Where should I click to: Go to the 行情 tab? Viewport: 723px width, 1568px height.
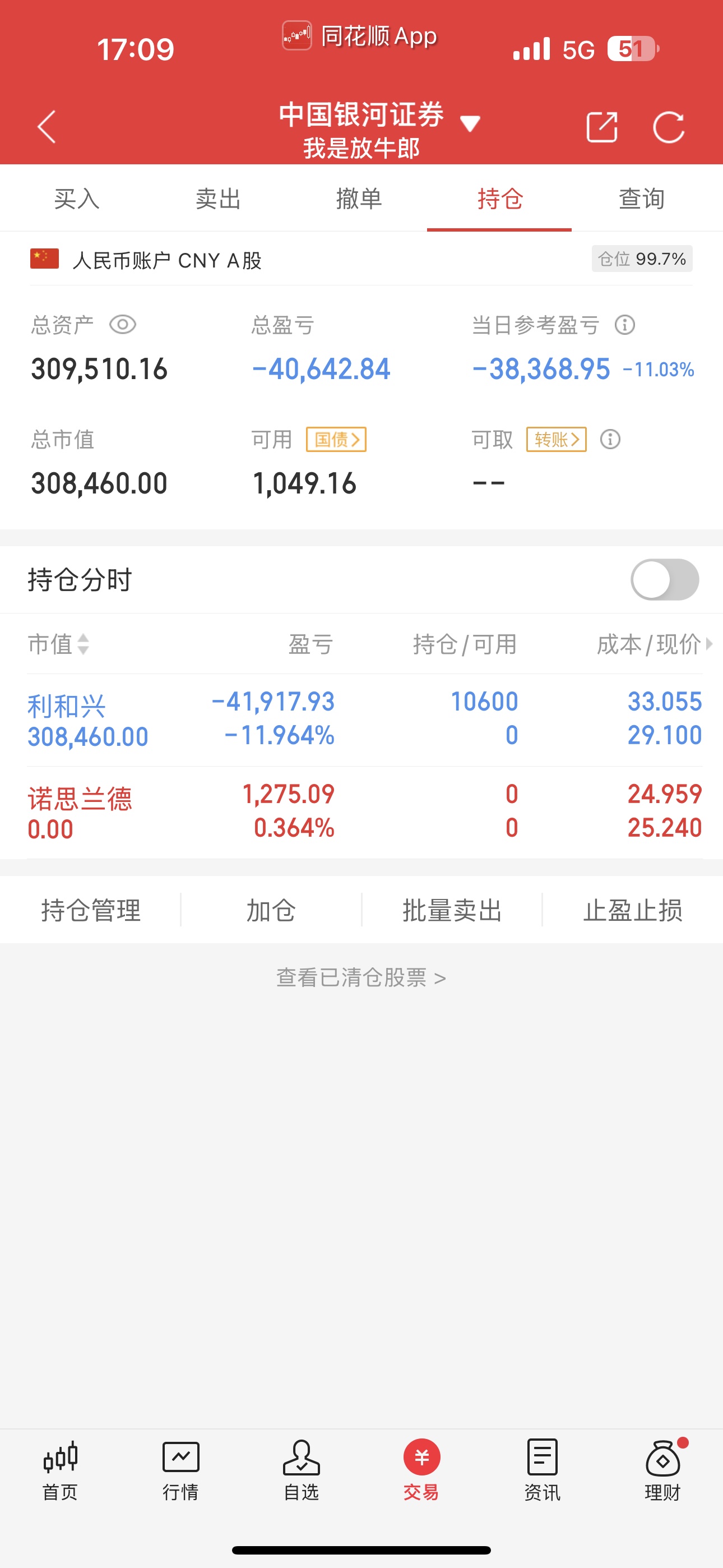pyautogui.click(x=180, y=1469)
